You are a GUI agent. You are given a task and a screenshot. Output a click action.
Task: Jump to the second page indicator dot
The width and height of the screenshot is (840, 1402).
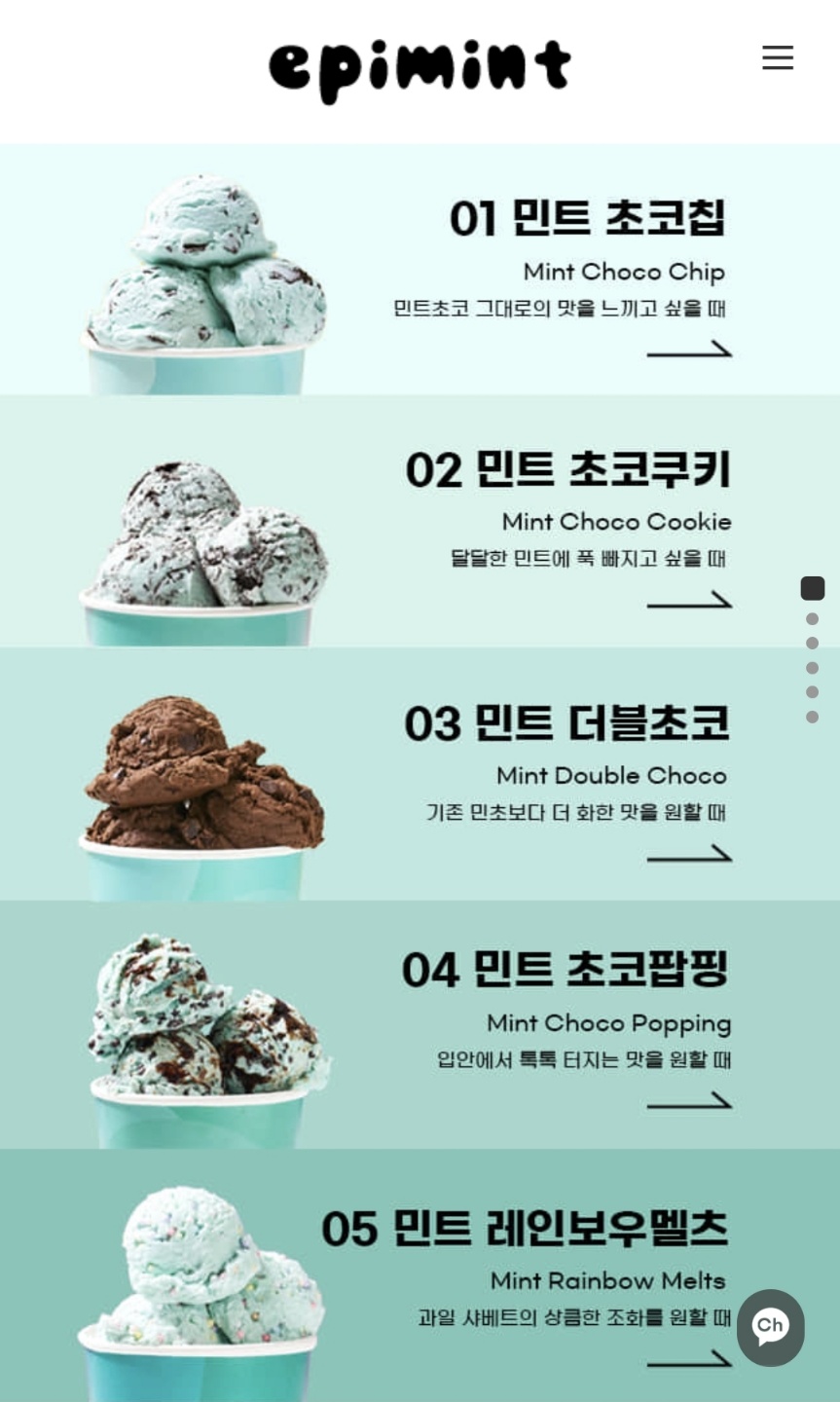click(812, 619)
